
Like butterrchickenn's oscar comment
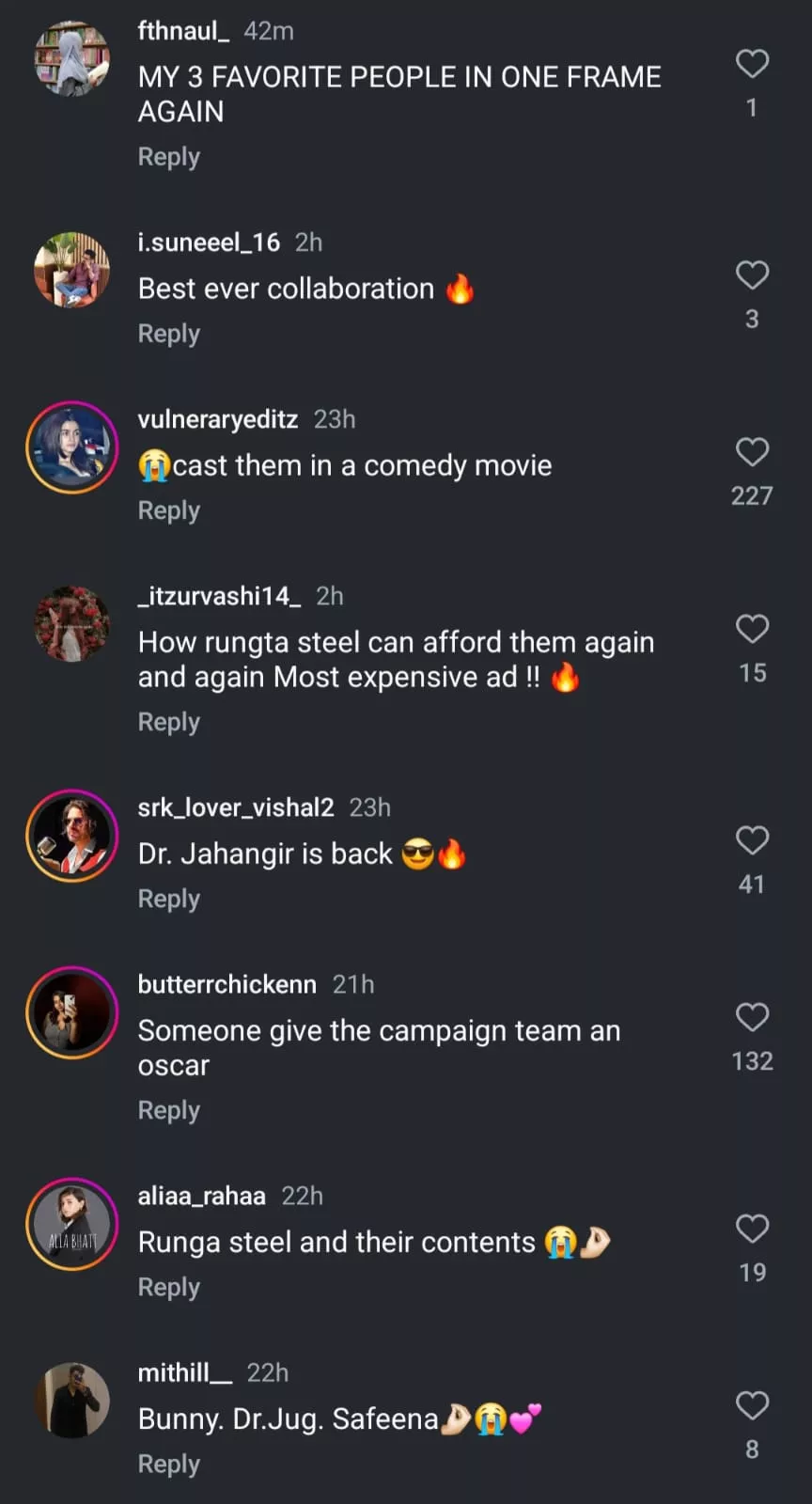click(x=752, y=1017)
